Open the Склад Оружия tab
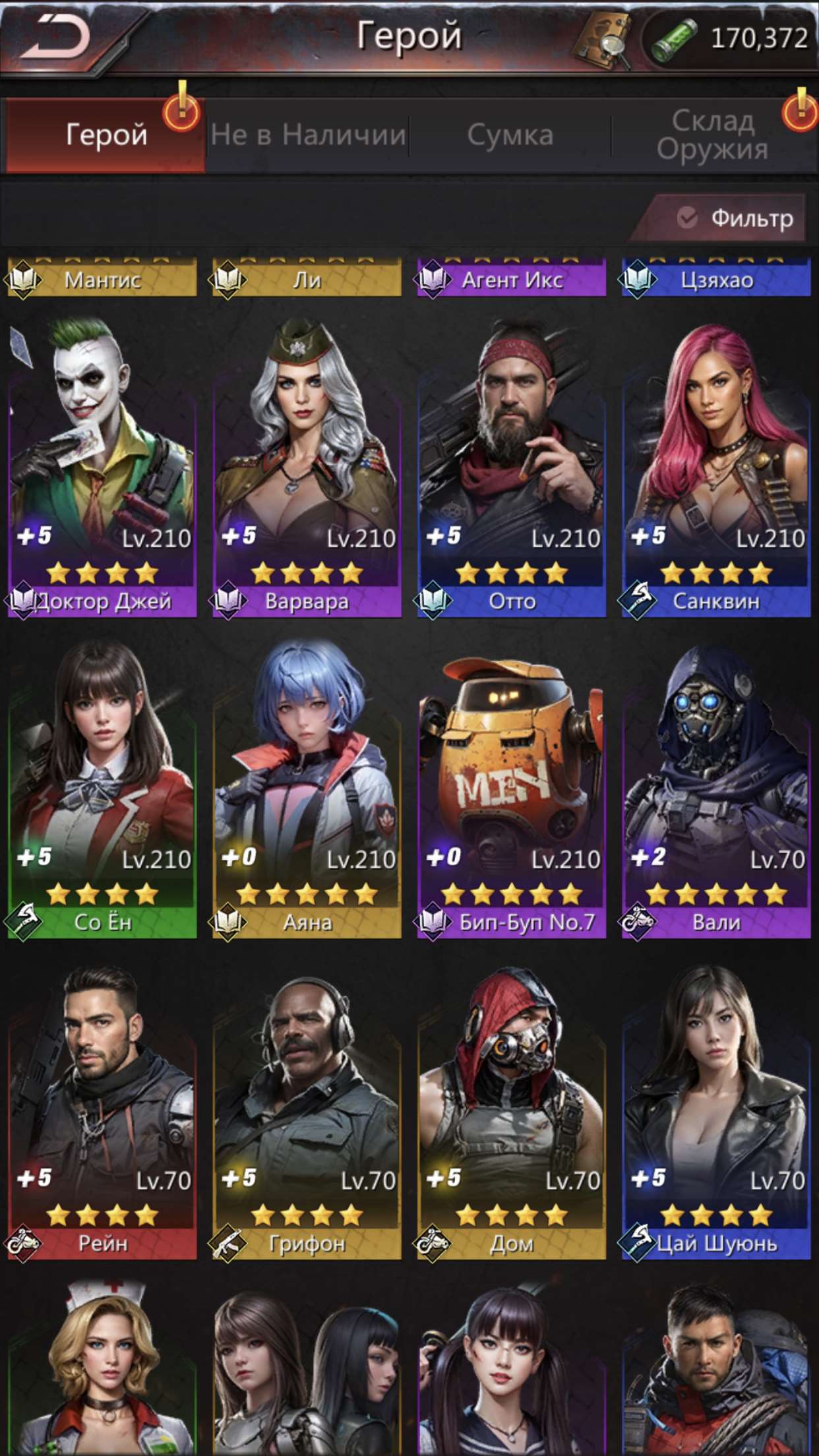This screenshot has width=819, height=1456. coord(713,135)
